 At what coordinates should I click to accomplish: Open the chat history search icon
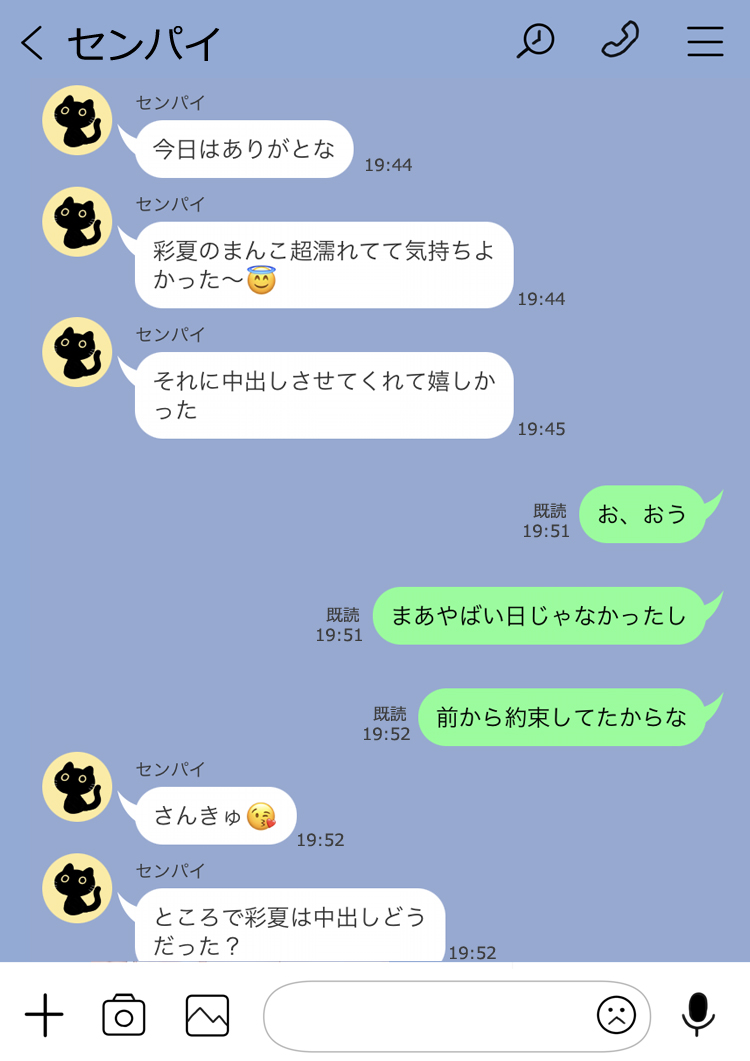536,41
